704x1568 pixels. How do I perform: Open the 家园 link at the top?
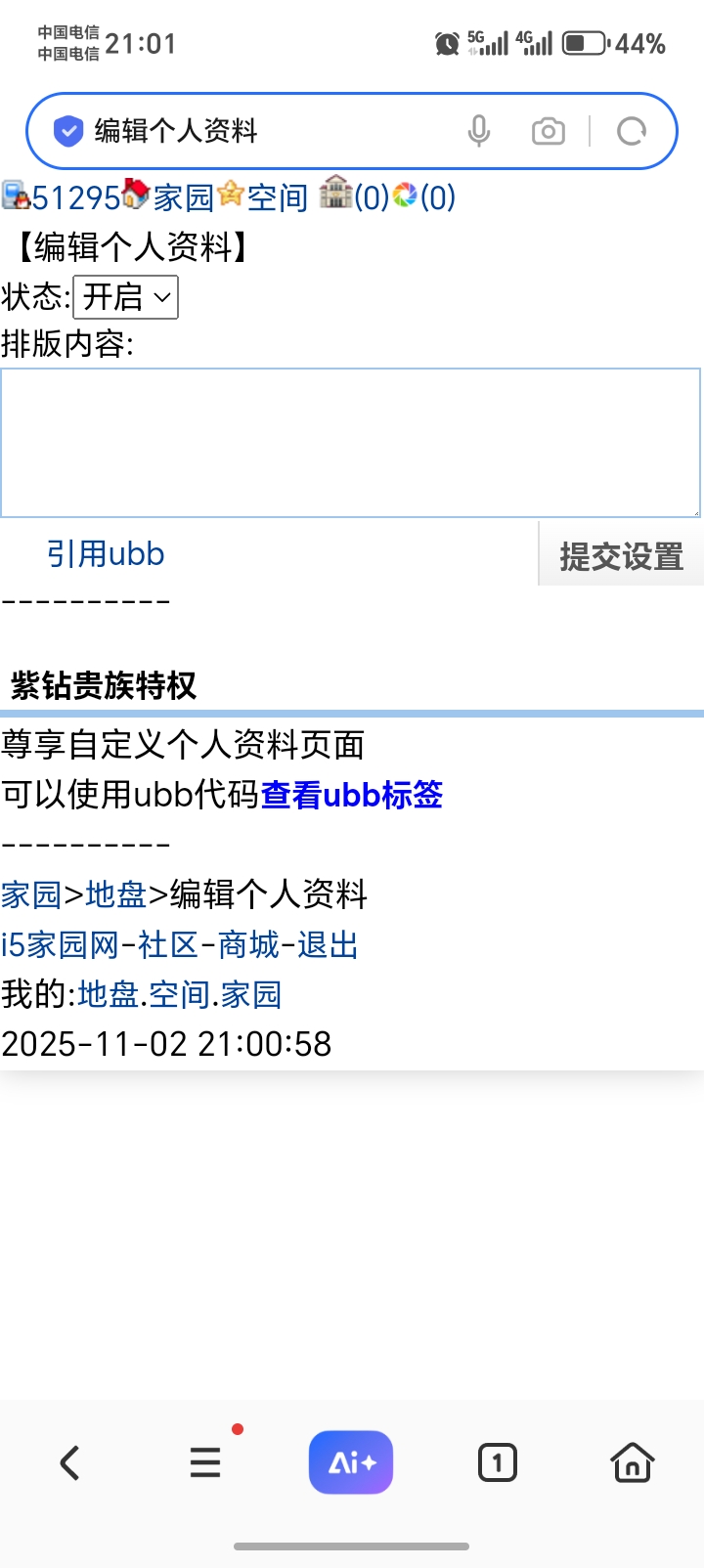(x=183, y=197)
